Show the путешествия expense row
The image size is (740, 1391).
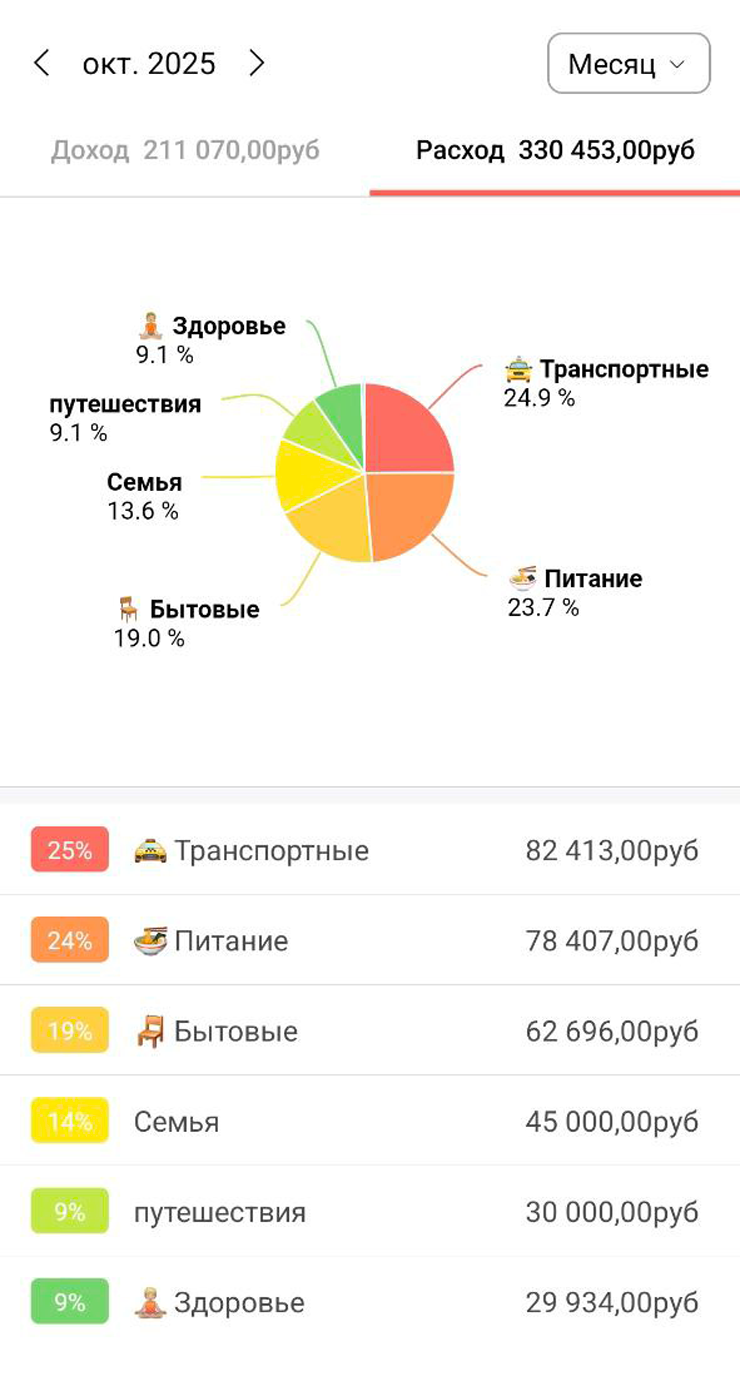click(x=370, y=1212)
